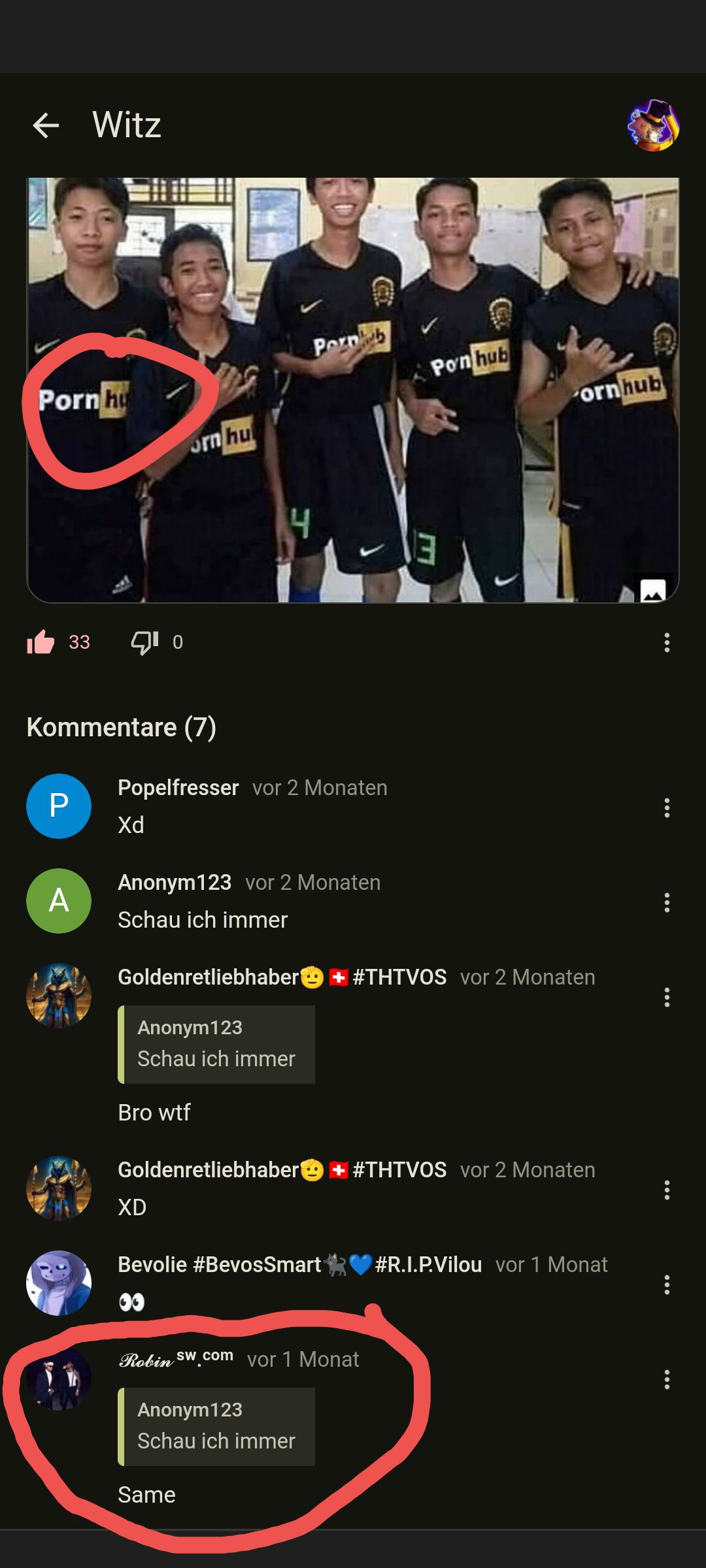Like the post with 33 likes

coord(41,642)
